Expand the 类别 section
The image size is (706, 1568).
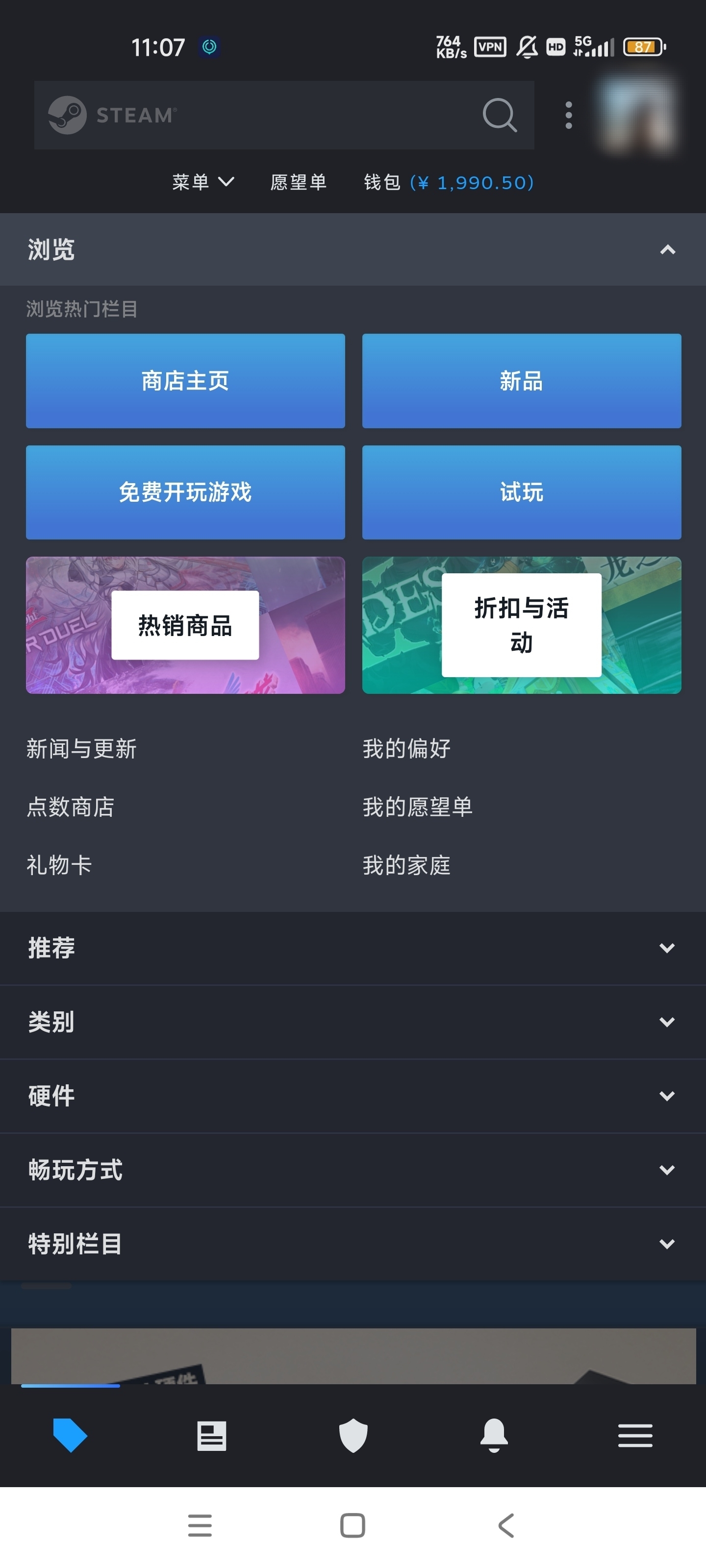(x=353, y=1022)
